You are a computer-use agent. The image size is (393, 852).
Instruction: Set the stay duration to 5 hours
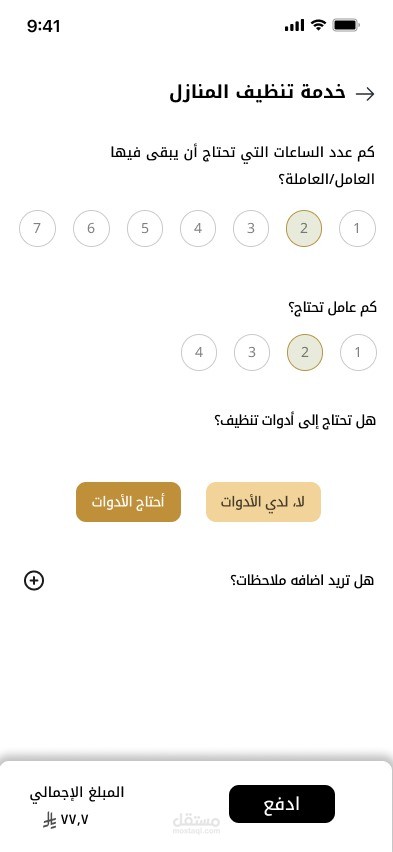coord(145,228)
